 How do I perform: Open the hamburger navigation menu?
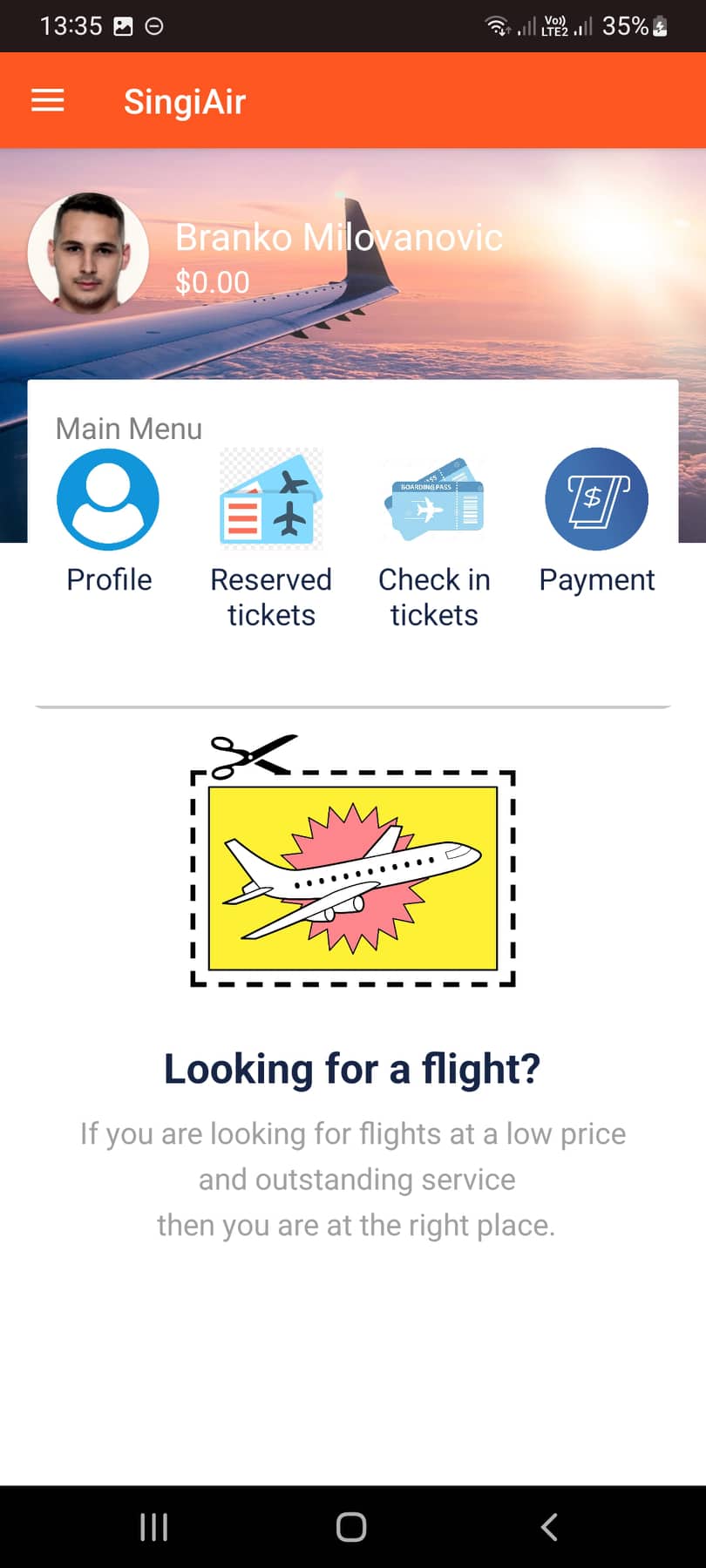pyautogui.click(x=47, y=99)
